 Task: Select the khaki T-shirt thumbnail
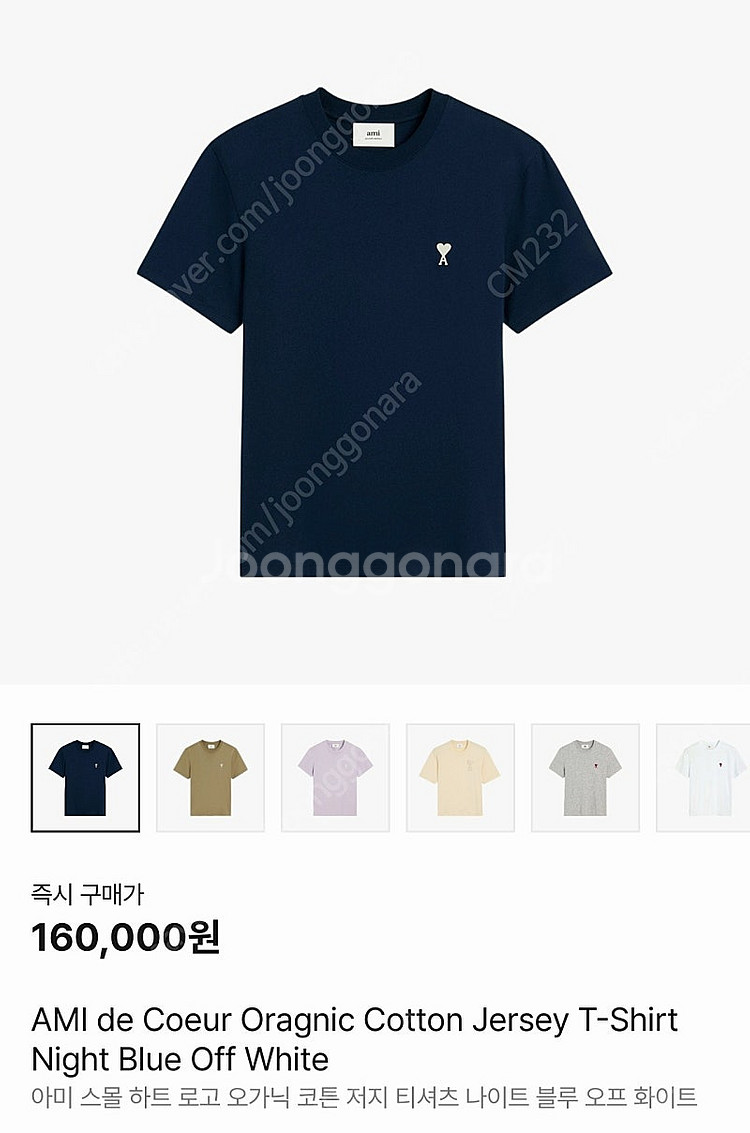point(210,777)
